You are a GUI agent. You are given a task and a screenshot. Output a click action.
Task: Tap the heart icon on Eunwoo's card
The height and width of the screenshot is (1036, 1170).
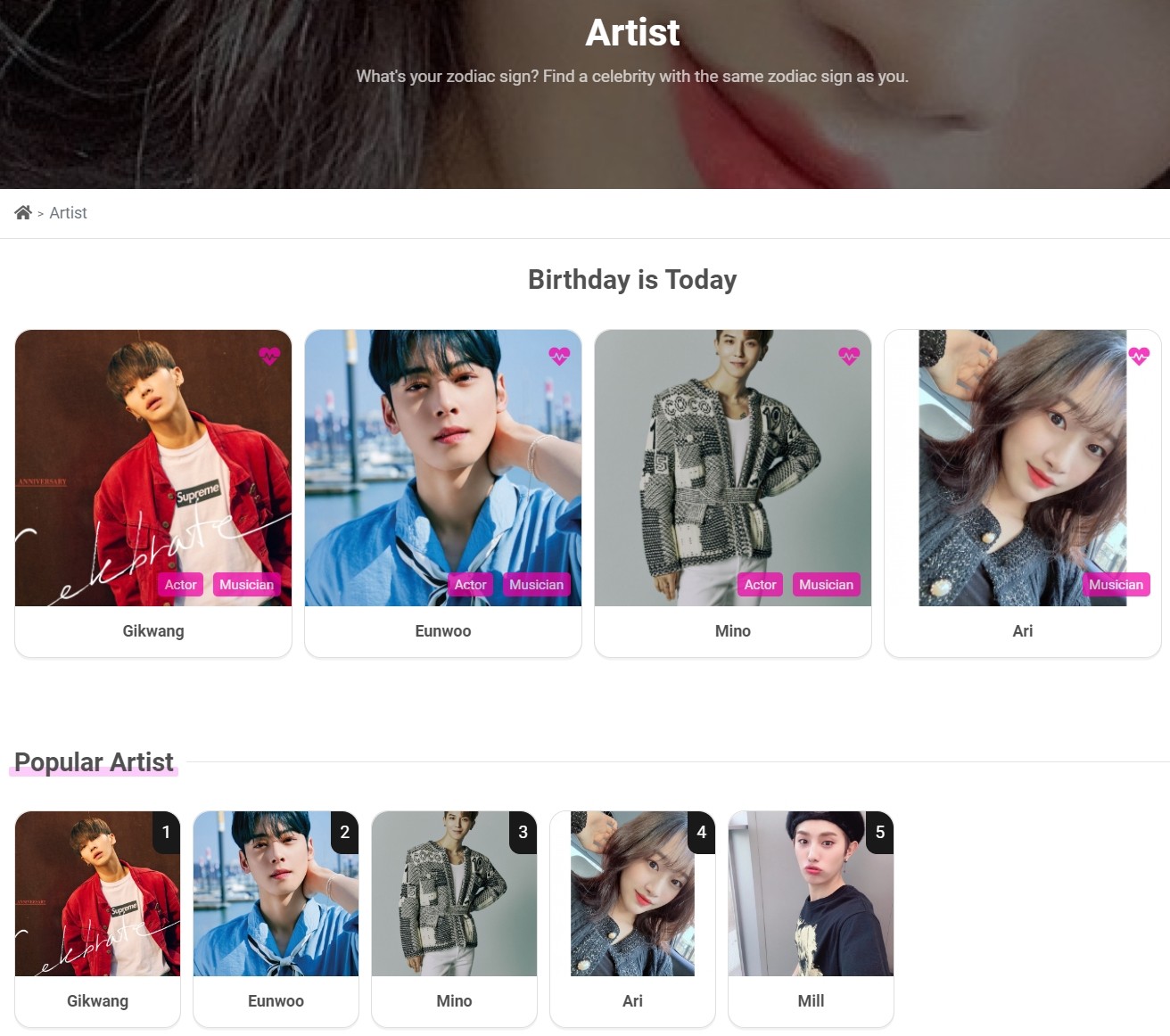(559, 356)
